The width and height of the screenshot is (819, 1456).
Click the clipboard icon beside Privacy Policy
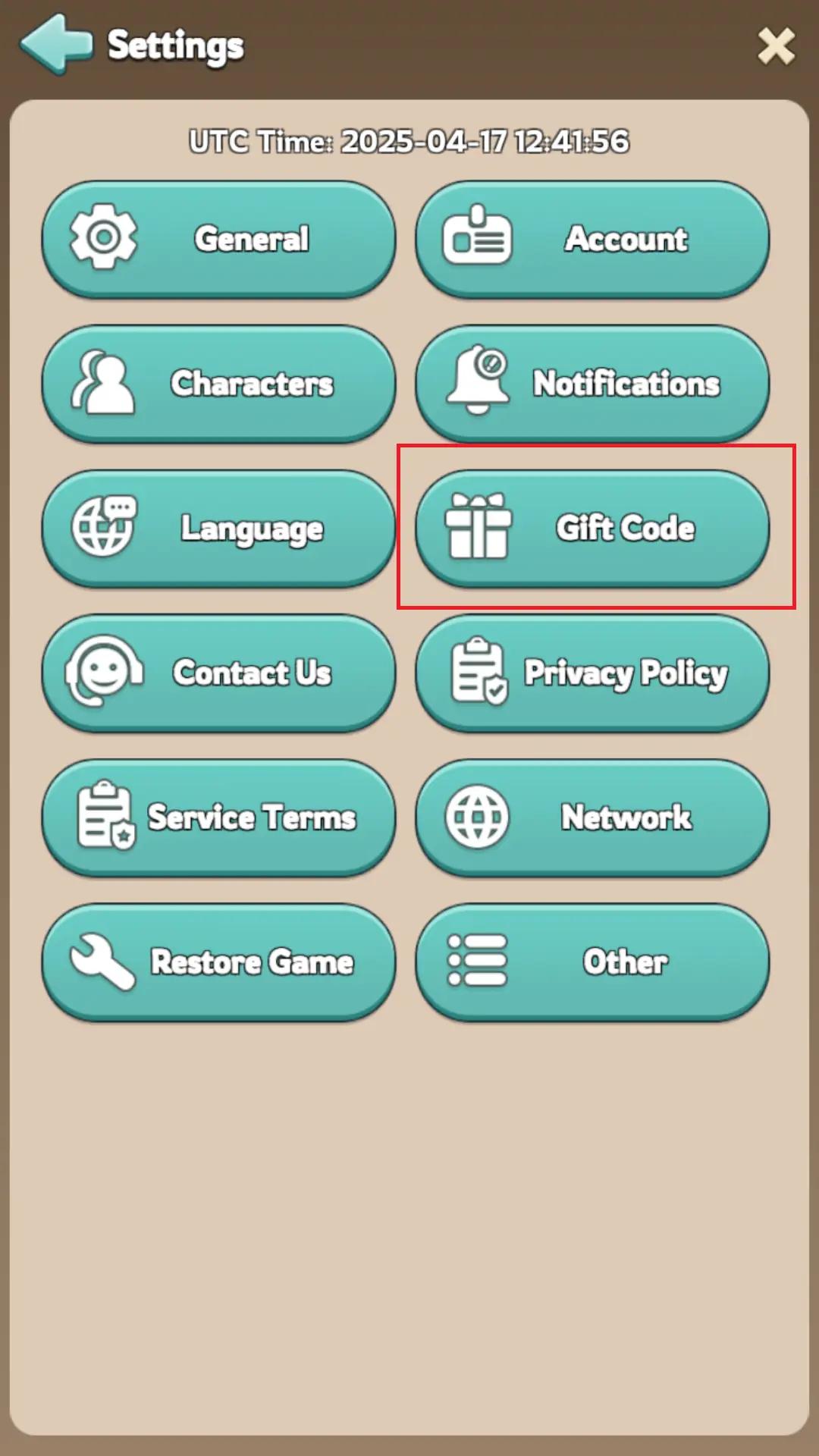pyautogui.click(x=478, y=673)
